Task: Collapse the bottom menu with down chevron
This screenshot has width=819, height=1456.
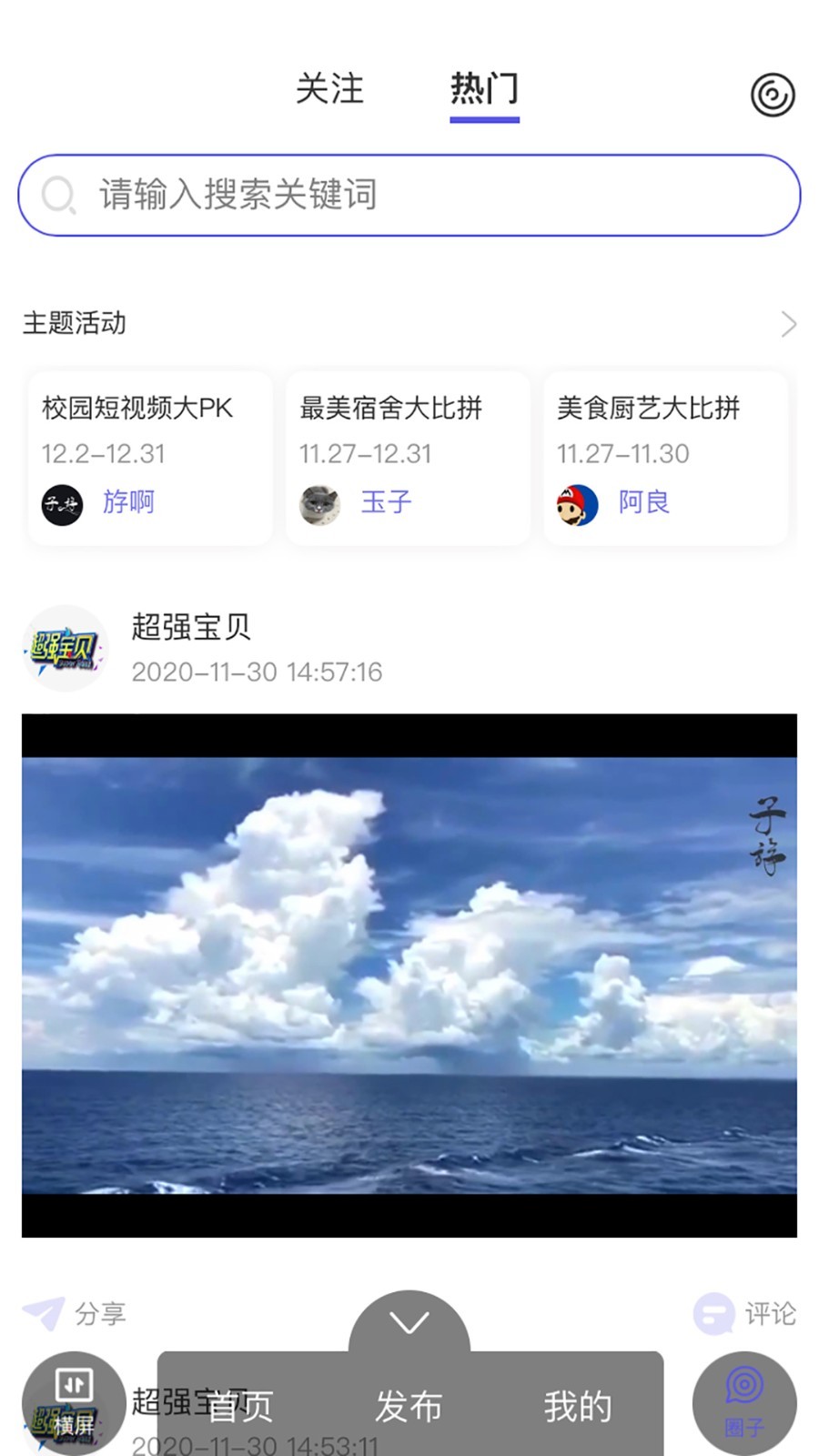Action: 409,1322
